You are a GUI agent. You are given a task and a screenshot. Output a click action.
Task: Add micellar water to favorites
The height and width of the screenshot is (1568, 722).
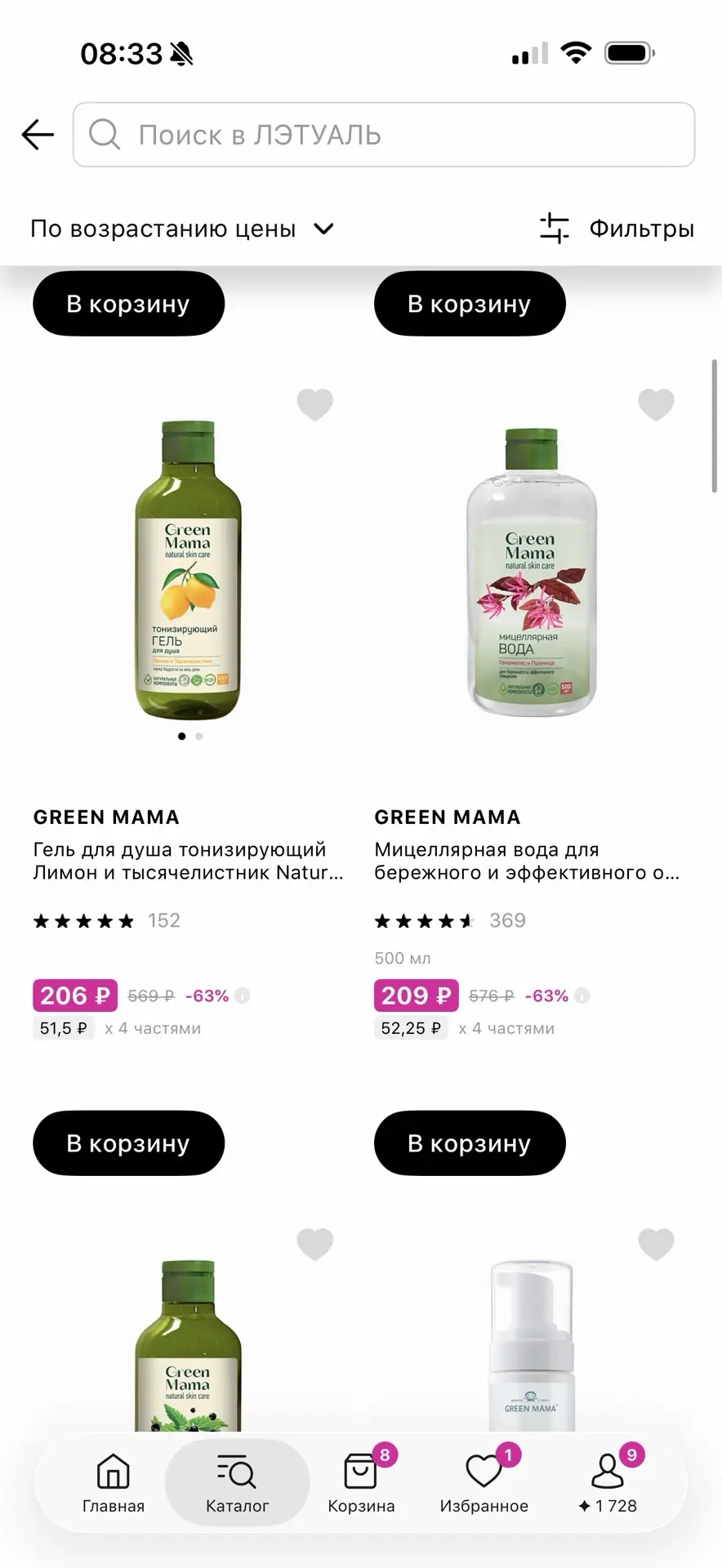click(x=656, y=404)
